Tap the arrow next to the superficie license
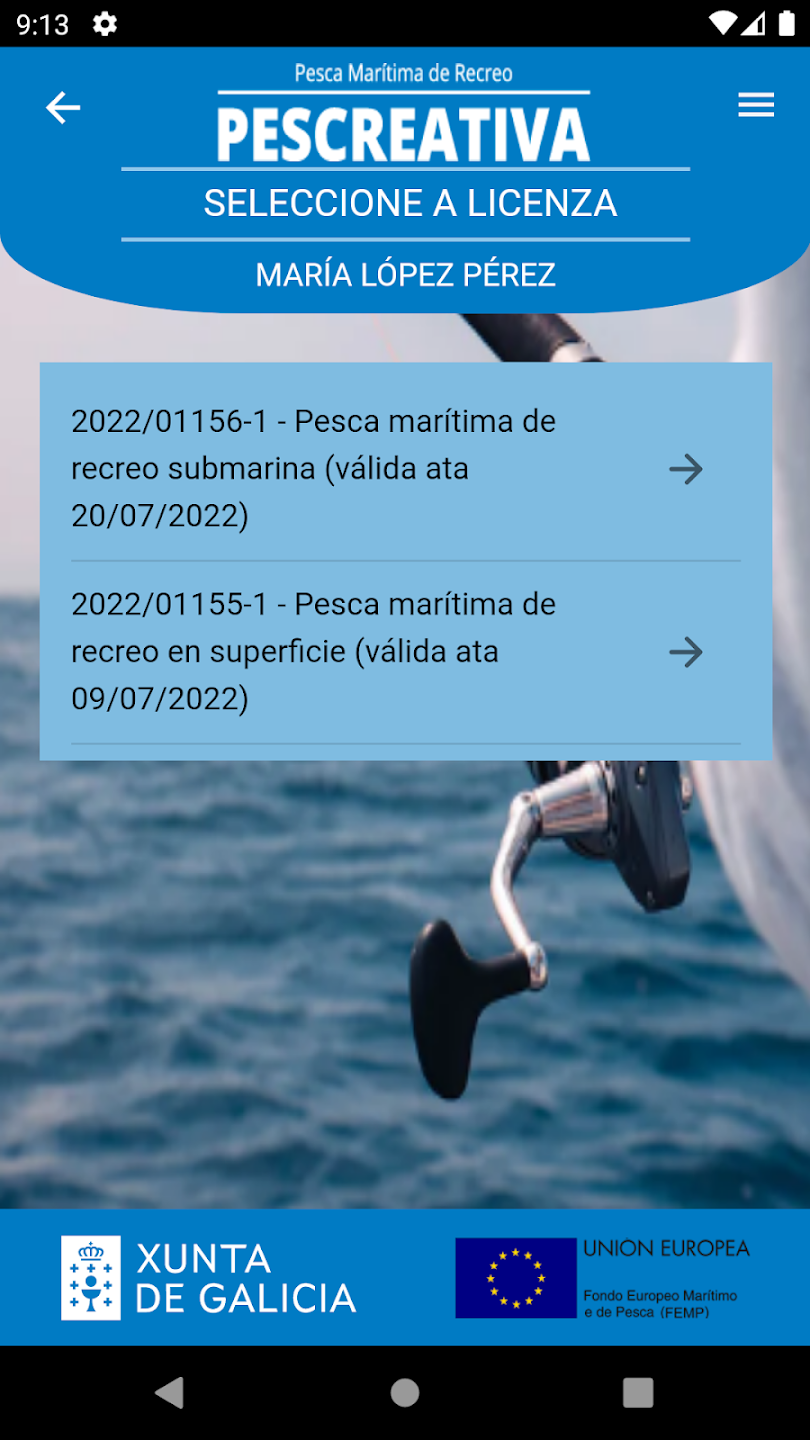Viewport: 810px width, 1440px height. coord(687,652)
